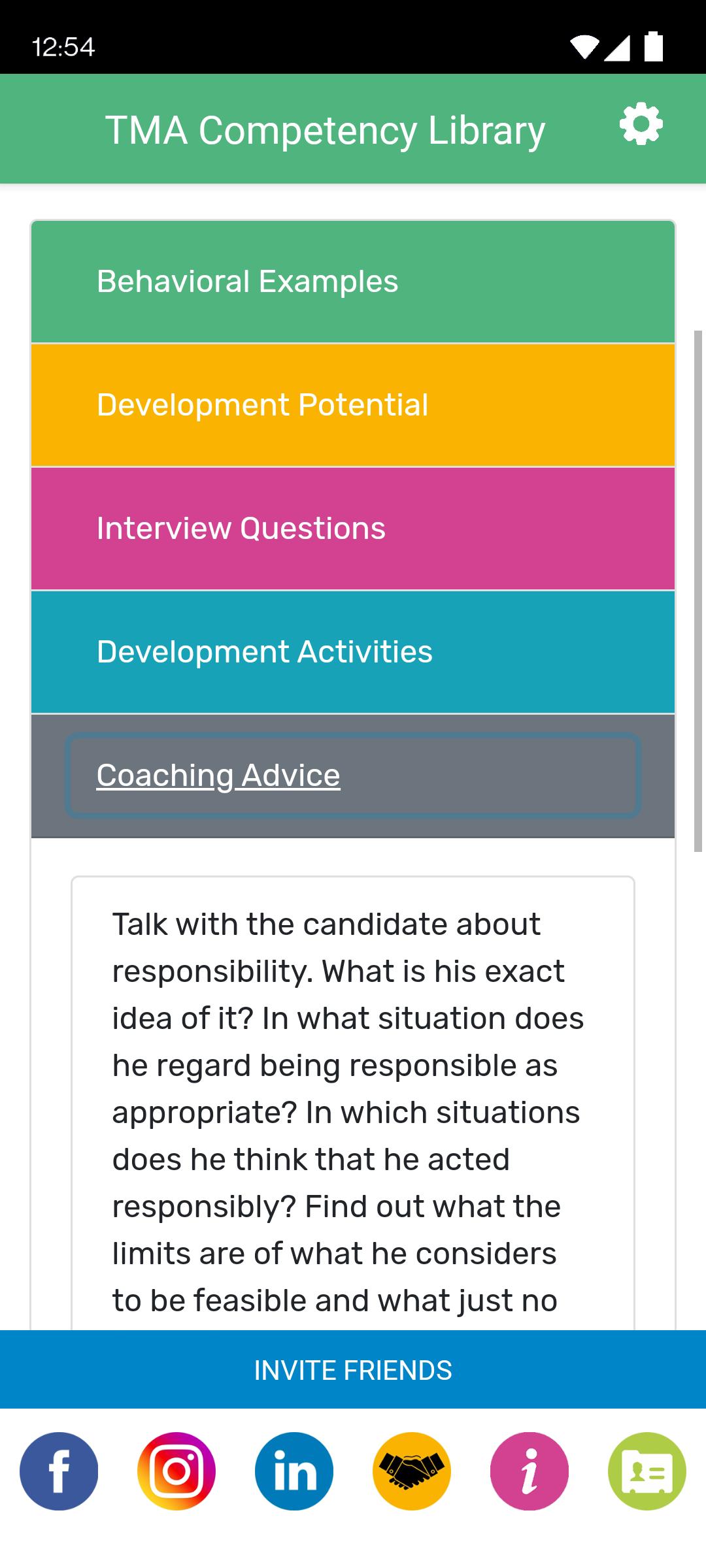Expand the Development Activities section

tap(353, 652)
